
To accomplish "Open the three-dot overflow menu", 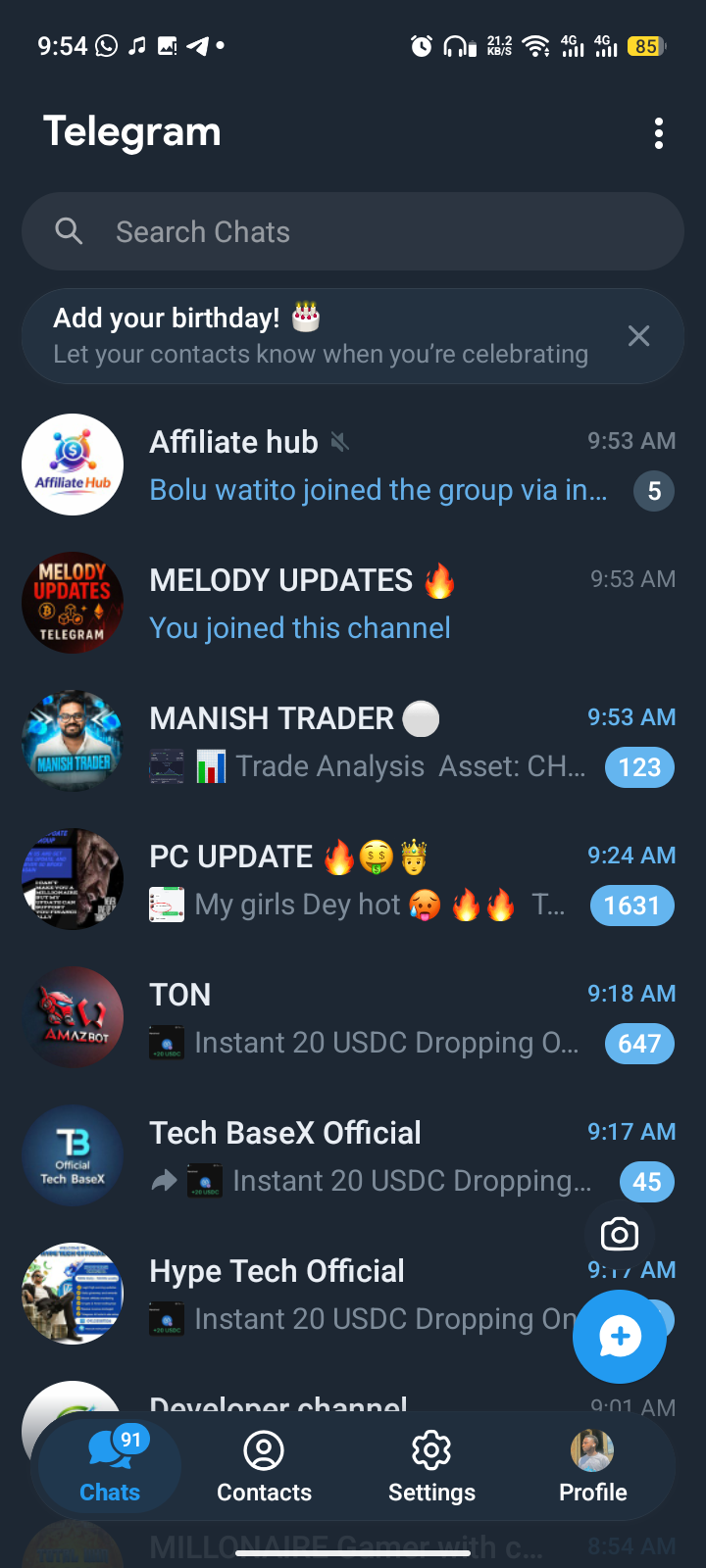I will [x=658, y=133].
